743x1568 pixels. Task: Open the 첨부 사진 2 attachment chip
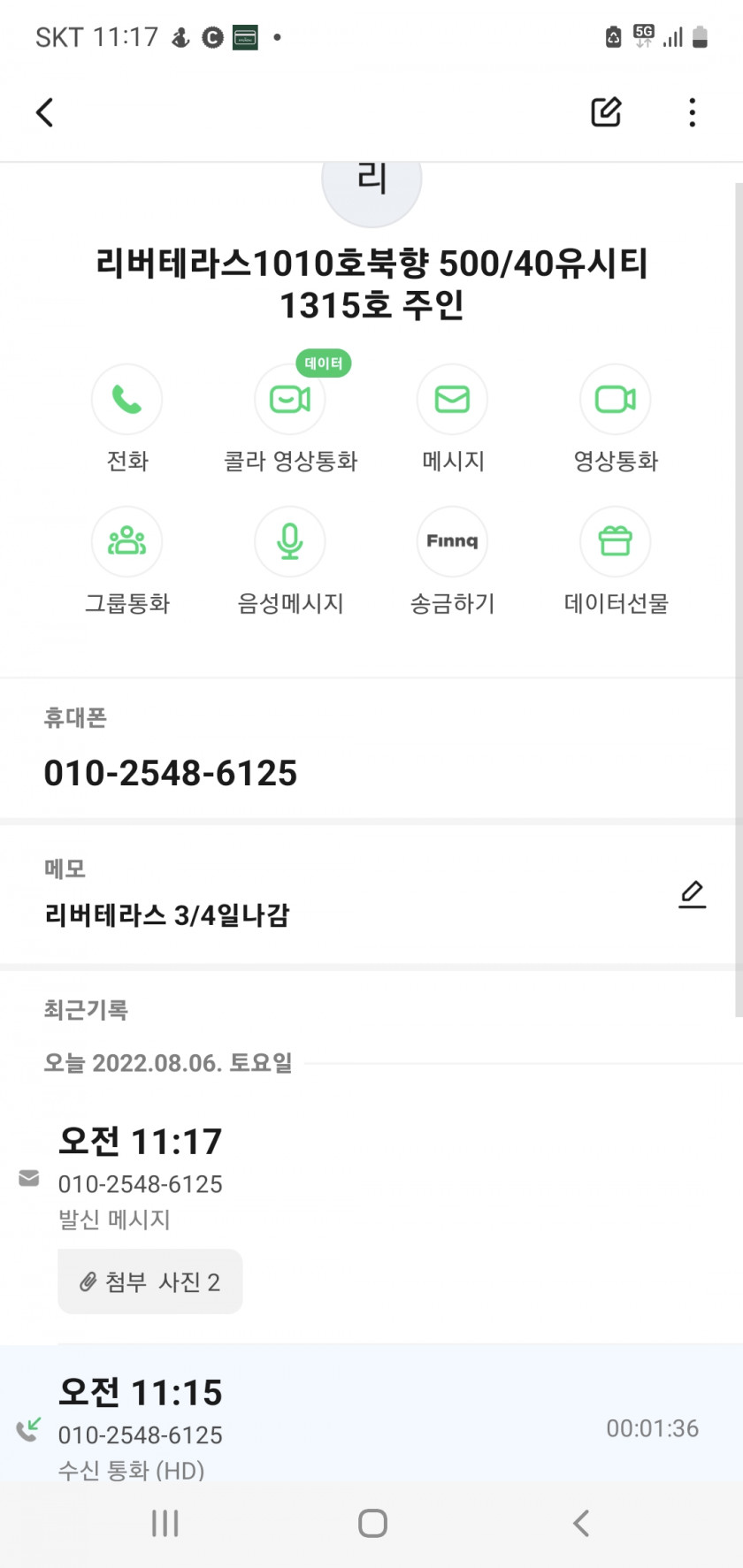pyautogui.click(x=150, y=1281)
